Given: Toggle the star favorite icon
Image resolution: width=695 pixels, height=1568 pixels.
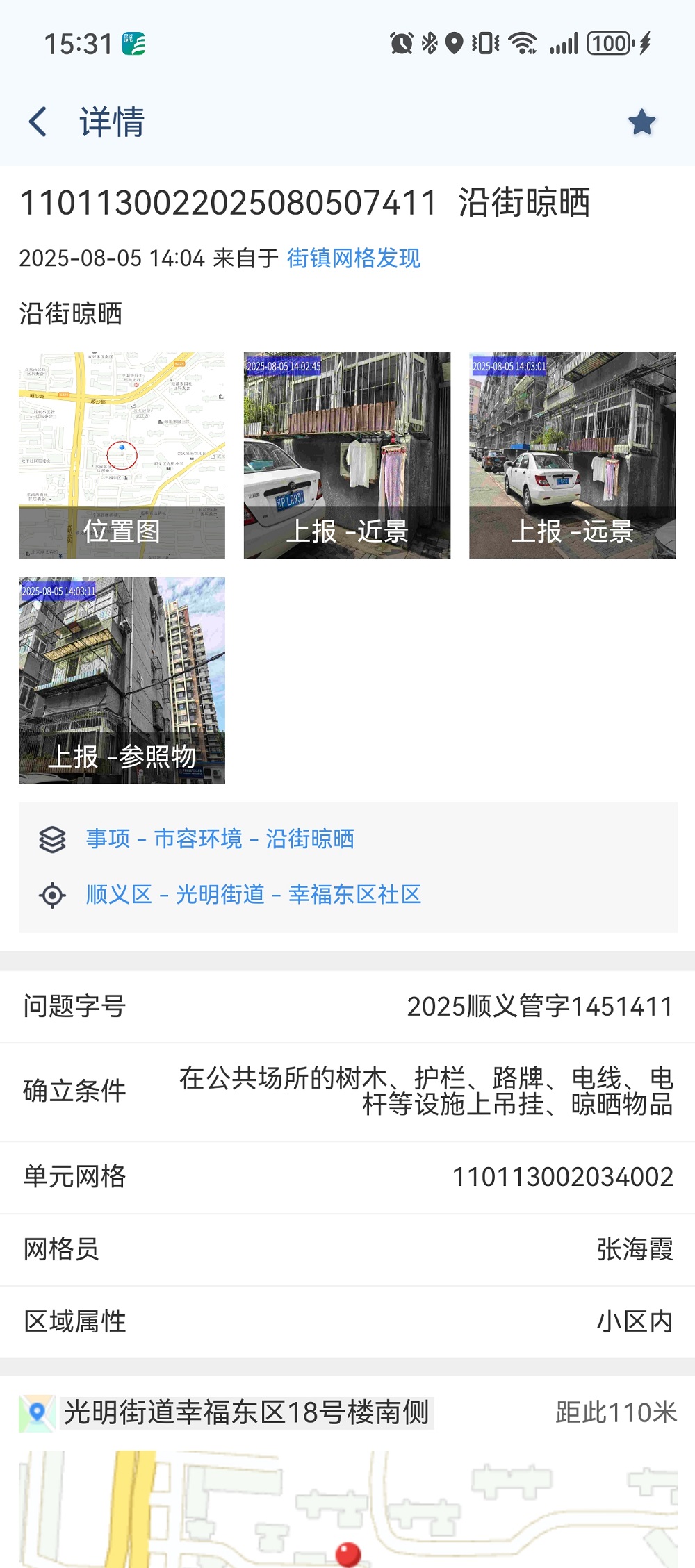Looking at the screenshot, I should pos(641,123).
